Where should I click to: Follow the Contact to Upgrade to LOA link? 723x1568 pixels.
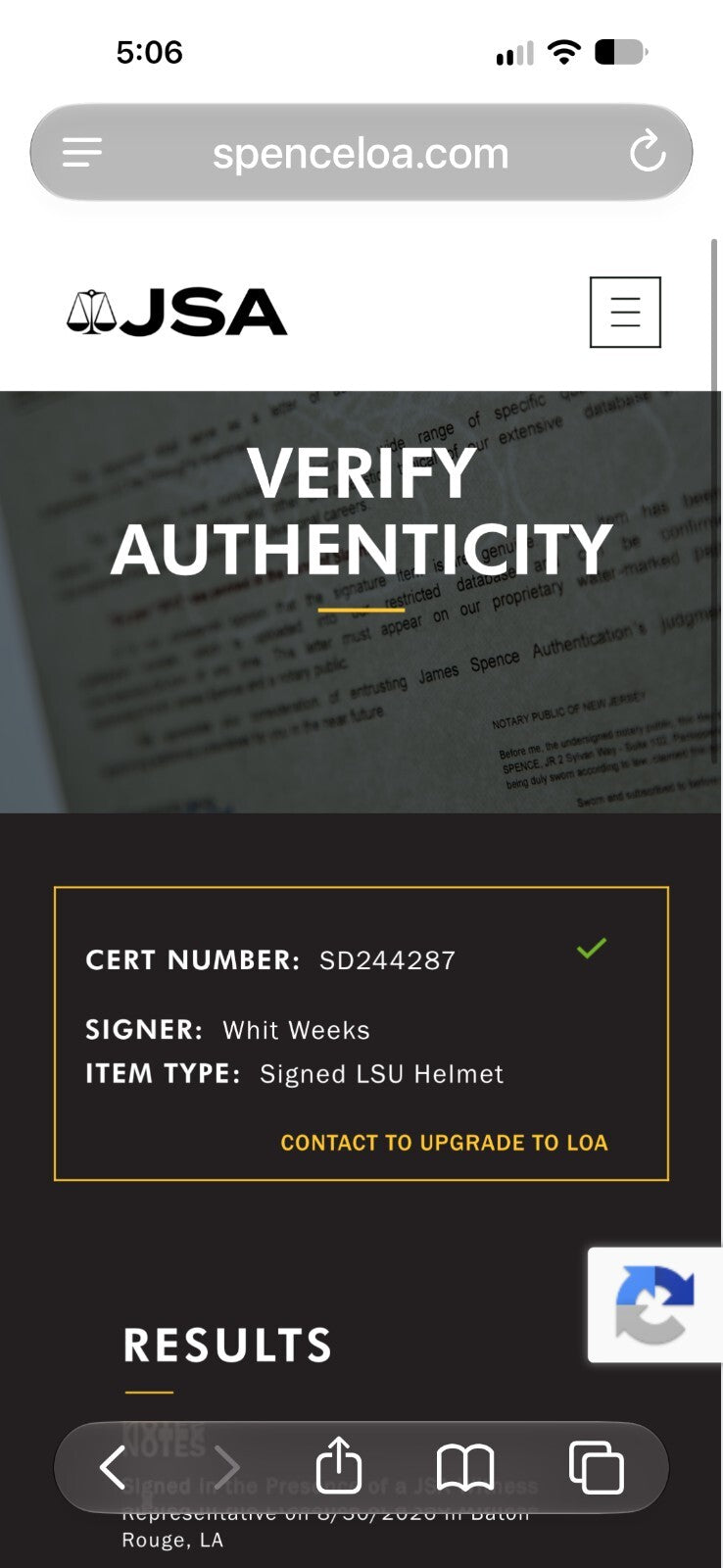[x=444, y=1143]
